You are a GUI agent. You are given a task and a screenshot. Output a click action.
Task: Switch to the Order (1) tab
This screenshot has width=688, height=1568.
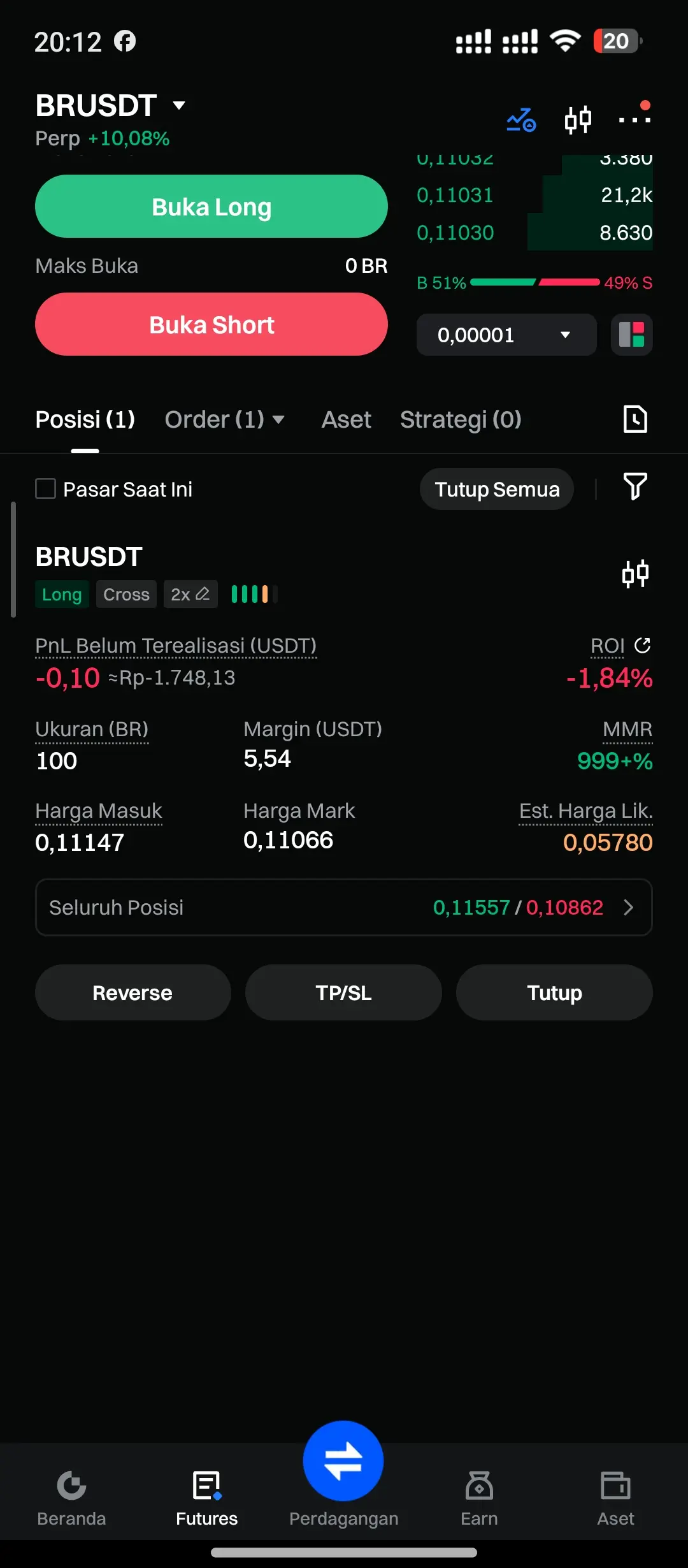[x=224, y=419]
